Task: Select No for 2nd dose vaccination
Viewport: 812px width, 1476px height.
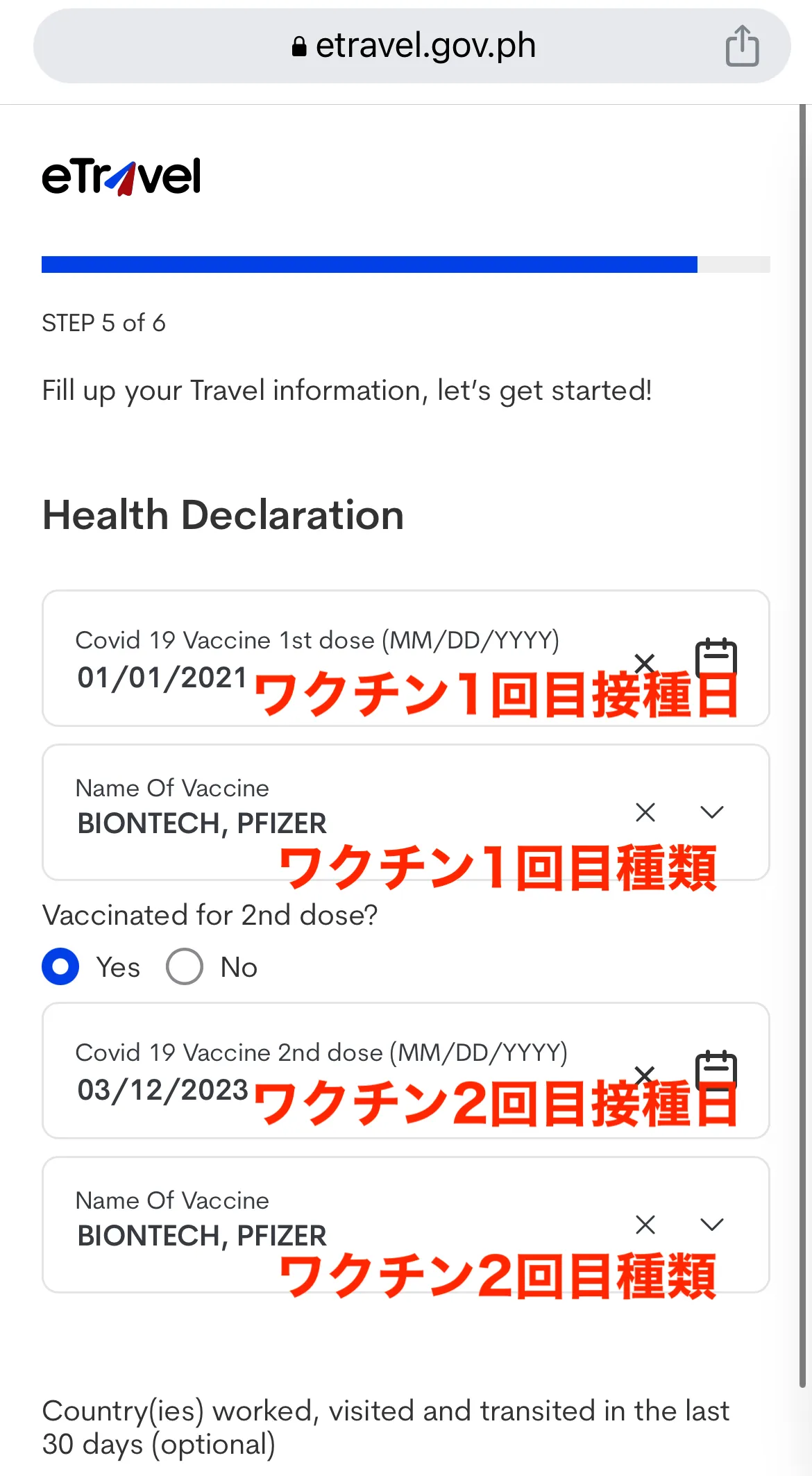Action: coord(185,966)
